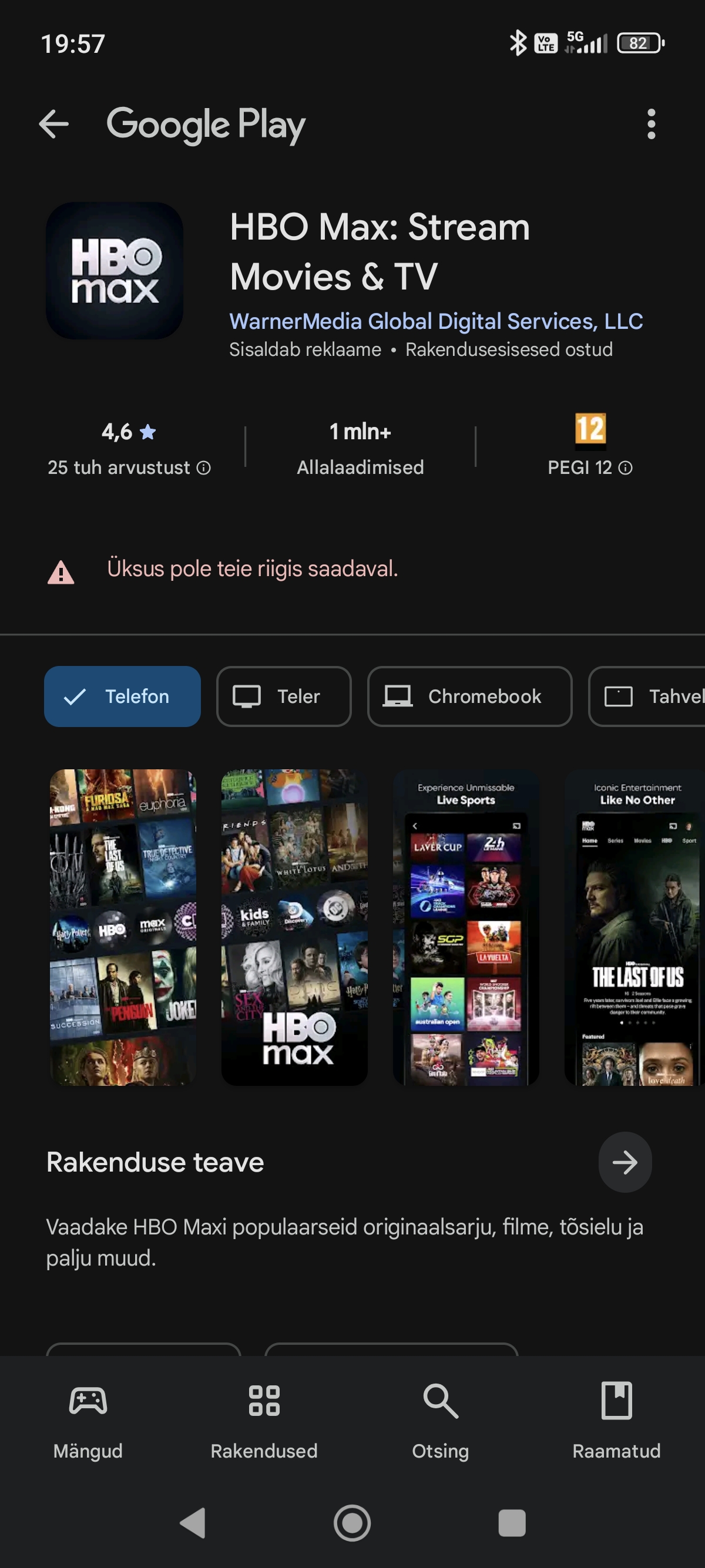Open recent apps with the square button
Image resolution: width=705 pixels, height=1568 pixels.
click(511, 1523)
